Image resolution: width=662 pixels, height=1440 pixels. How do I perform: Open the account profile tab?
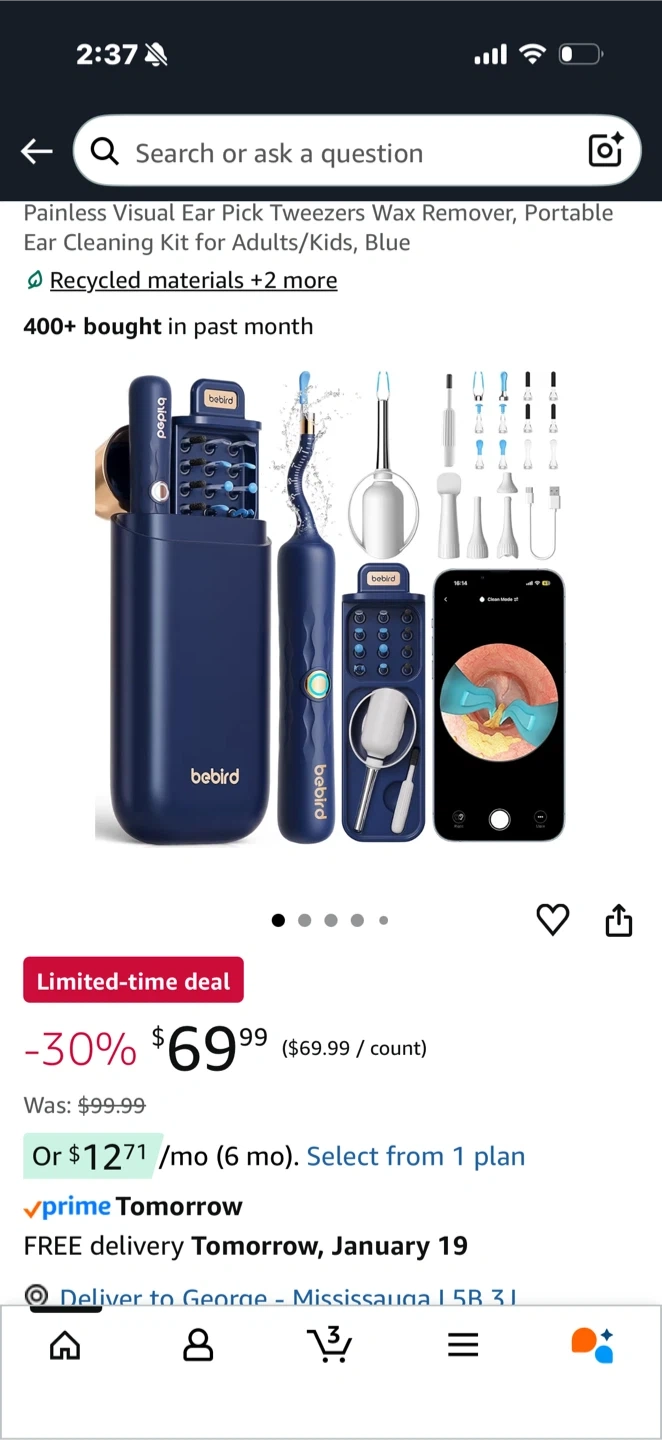point(198,1345)
